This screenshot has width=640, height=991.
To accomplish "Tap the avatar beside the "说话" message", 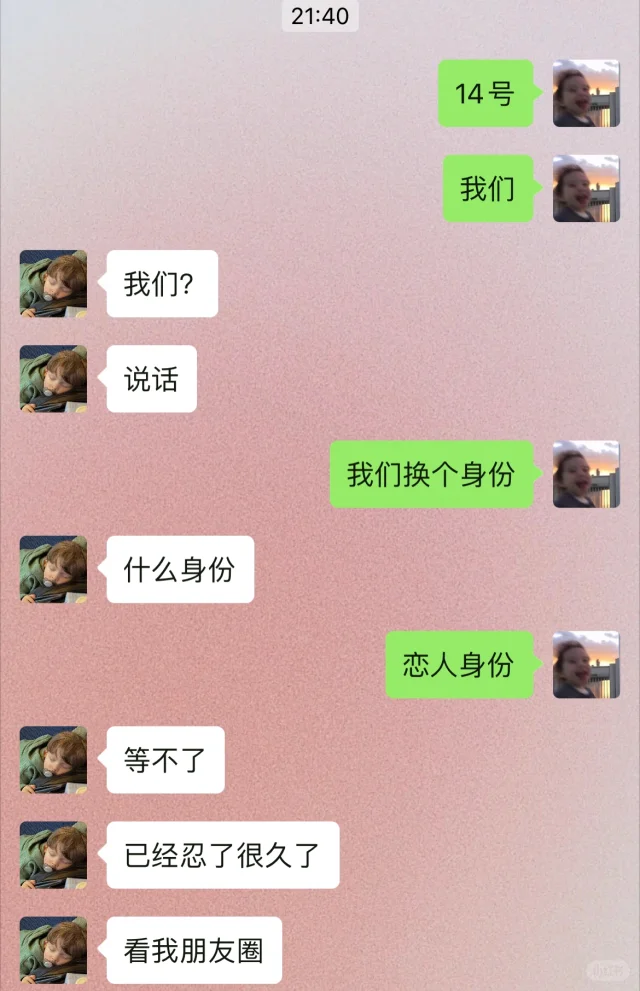I will pyautogui.click(x=53, y=379).
